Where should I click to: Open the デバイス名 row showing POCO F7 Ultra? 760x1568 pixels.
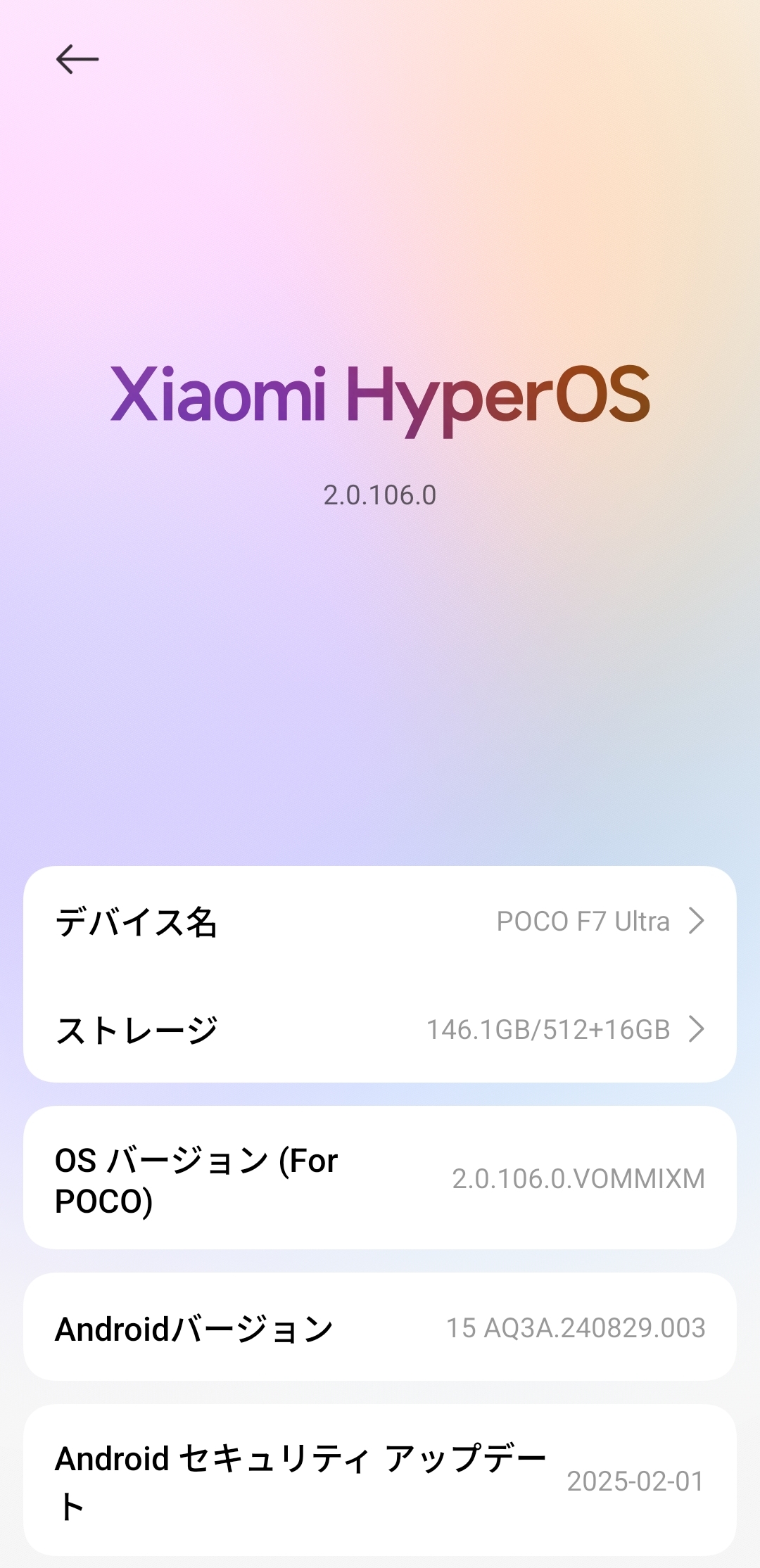(x=380, y=921)
